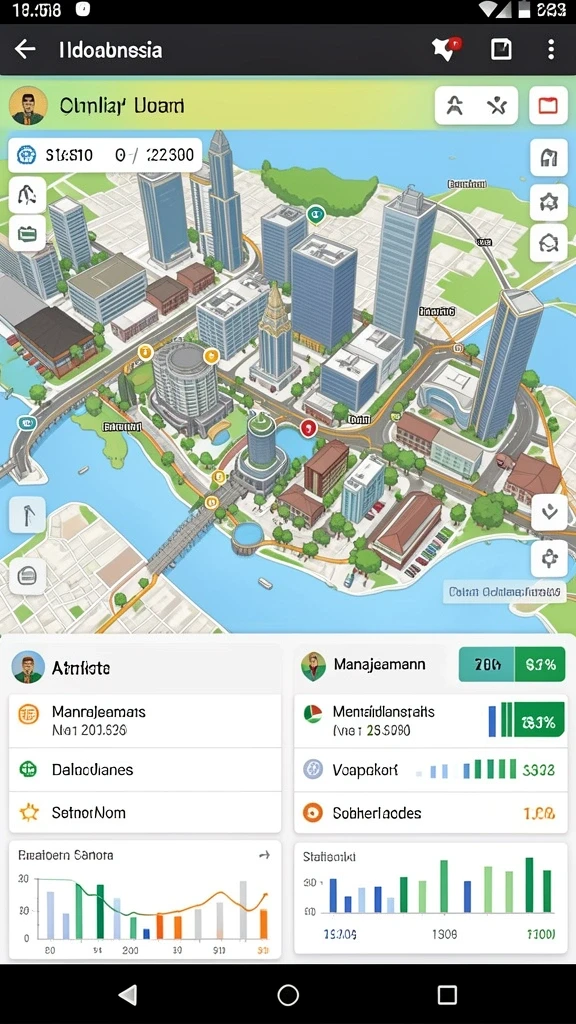Tap the chevron-down button on the map's right
The height and width of the screenshot is (1024, 576).
(x=549, y=512)
